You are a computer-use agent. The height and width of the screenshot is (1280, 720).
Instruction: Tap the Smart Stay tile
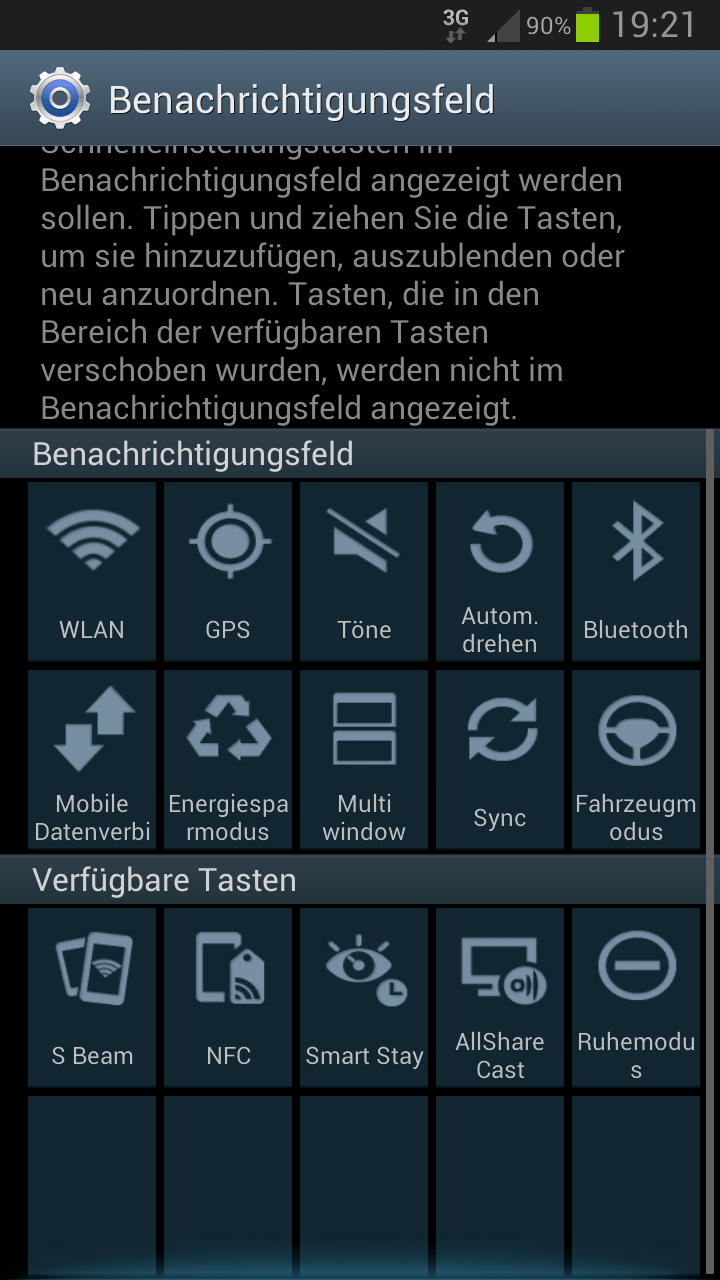364,997
